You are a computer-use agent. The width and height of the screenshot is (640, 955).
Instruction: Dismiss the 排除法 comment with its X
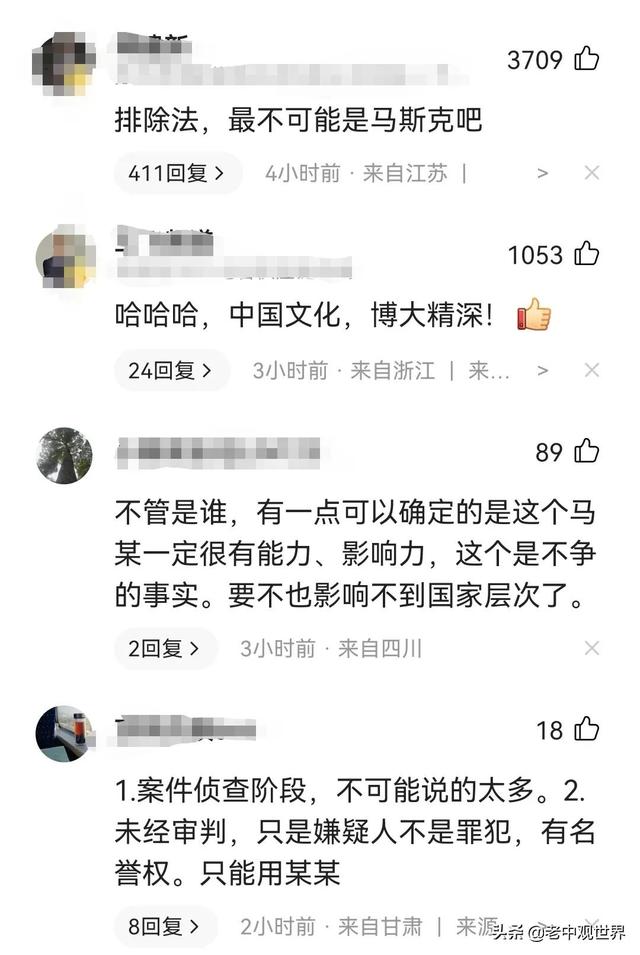point(592,173)
